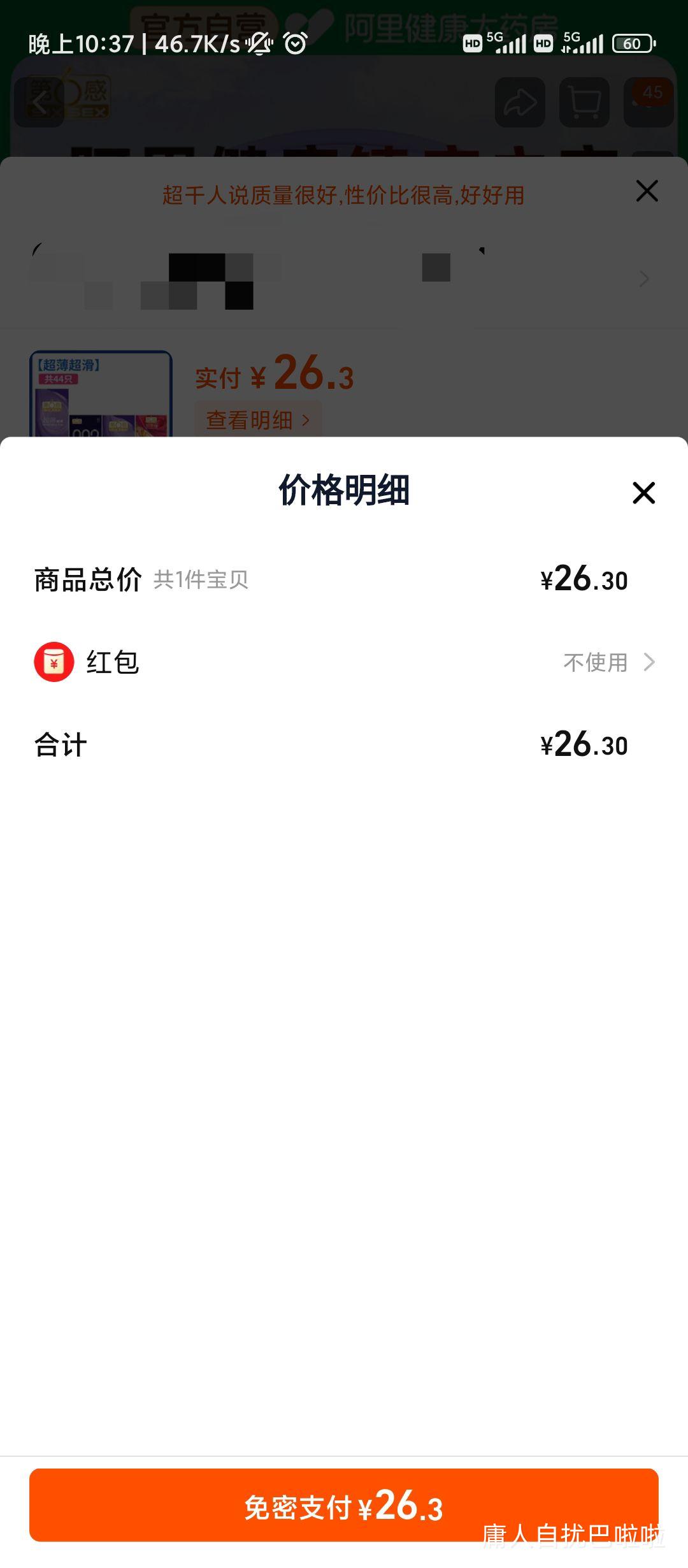Close the 价格明细 price detail sheet
The height and width of the screenshot is (1568, 688).
pyautogui.click(x=643, y=493)
